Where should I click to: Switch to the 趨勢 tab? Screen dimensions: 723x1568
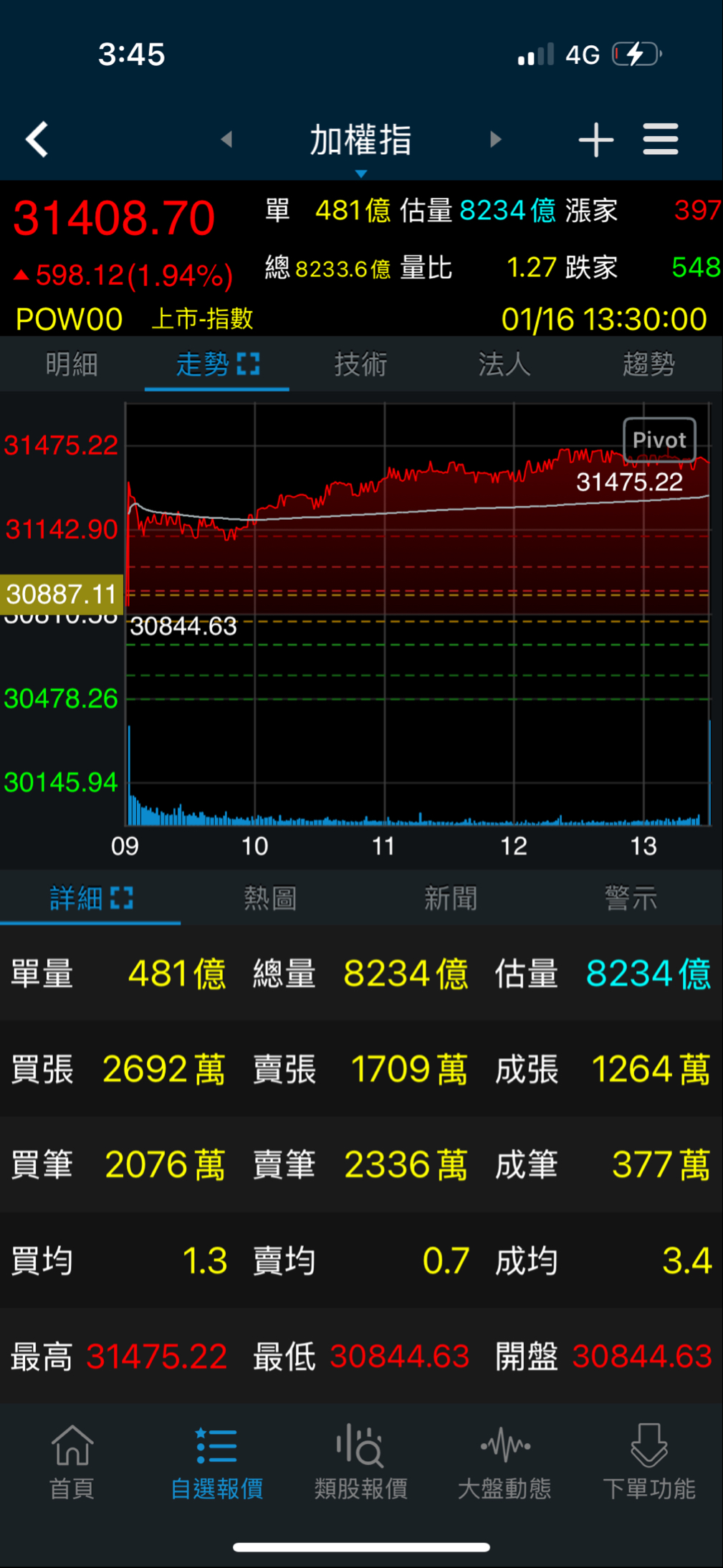click(x=649, y=364)
